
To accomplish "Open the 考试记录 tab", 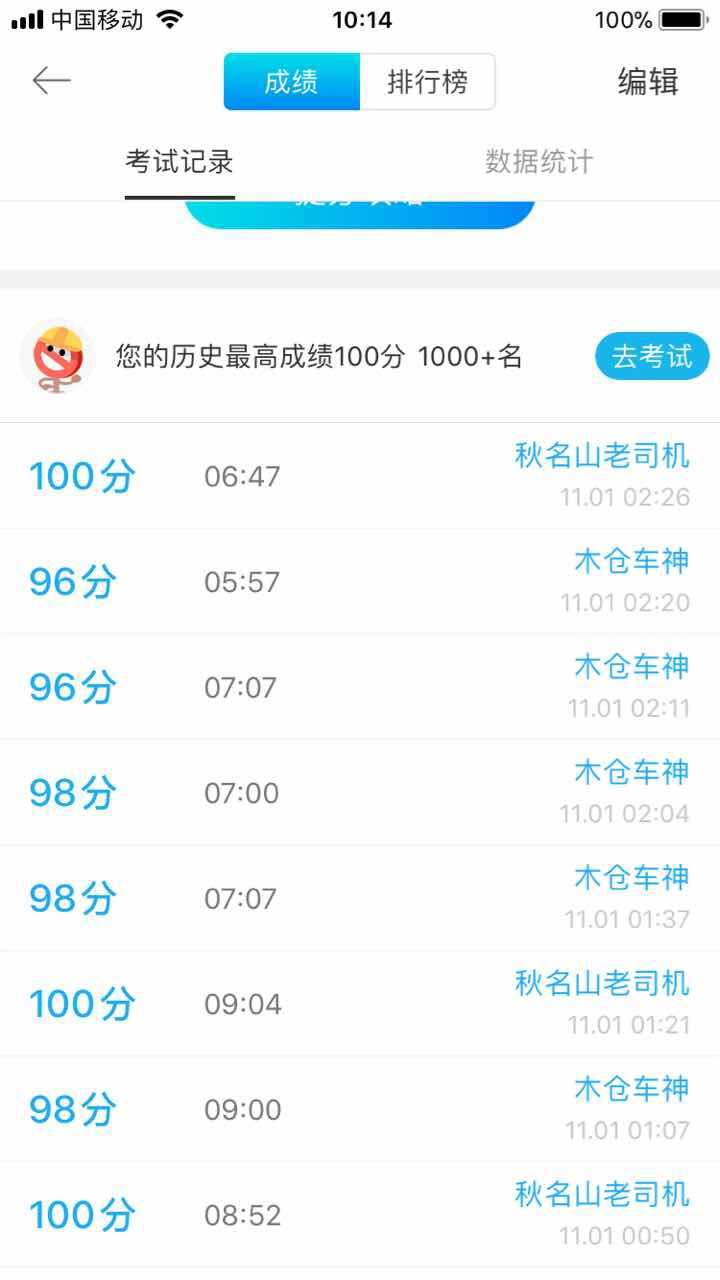I will point(180,162).
